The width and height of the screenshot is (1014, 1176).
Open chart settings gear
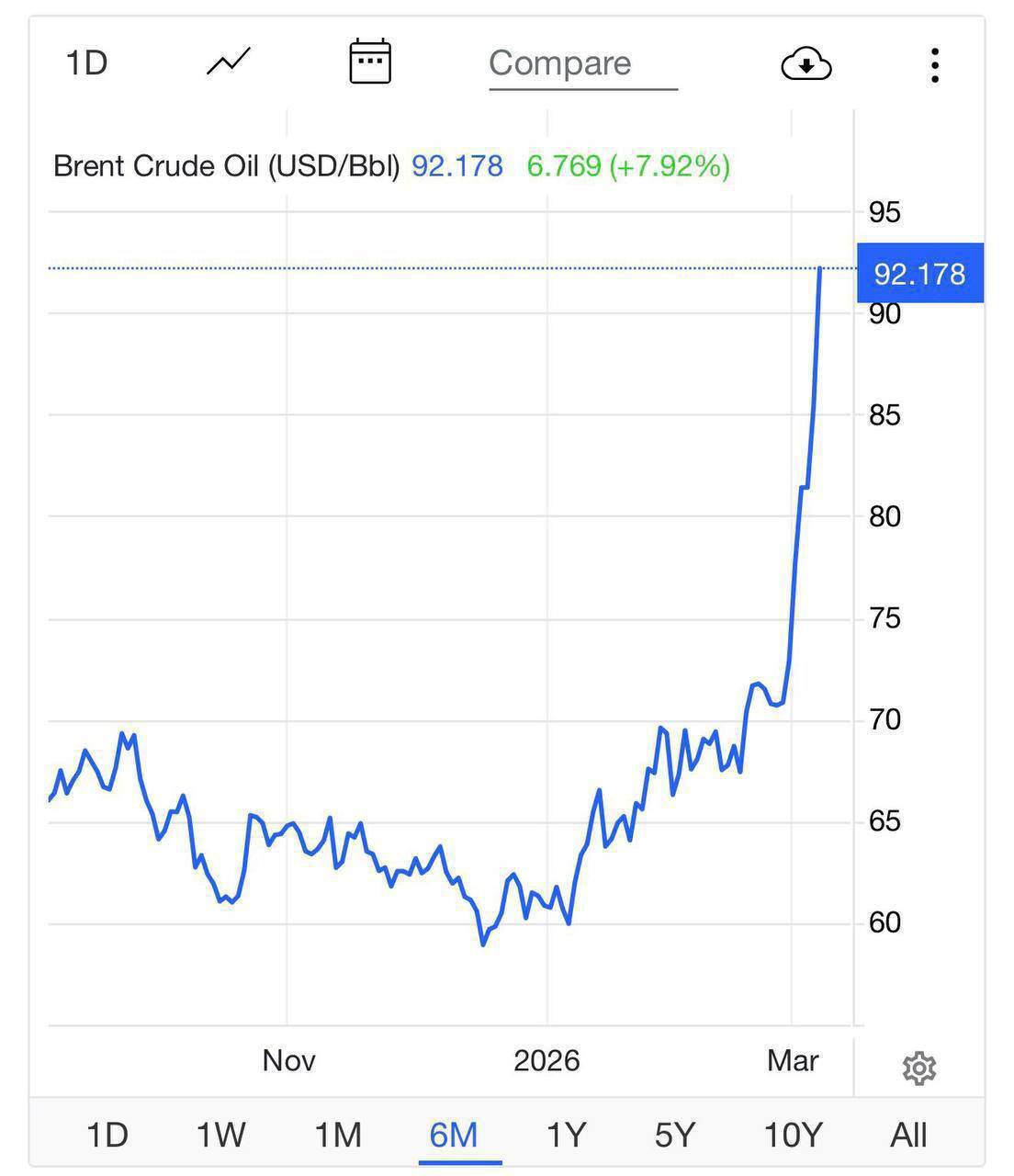coord(918,1069)
